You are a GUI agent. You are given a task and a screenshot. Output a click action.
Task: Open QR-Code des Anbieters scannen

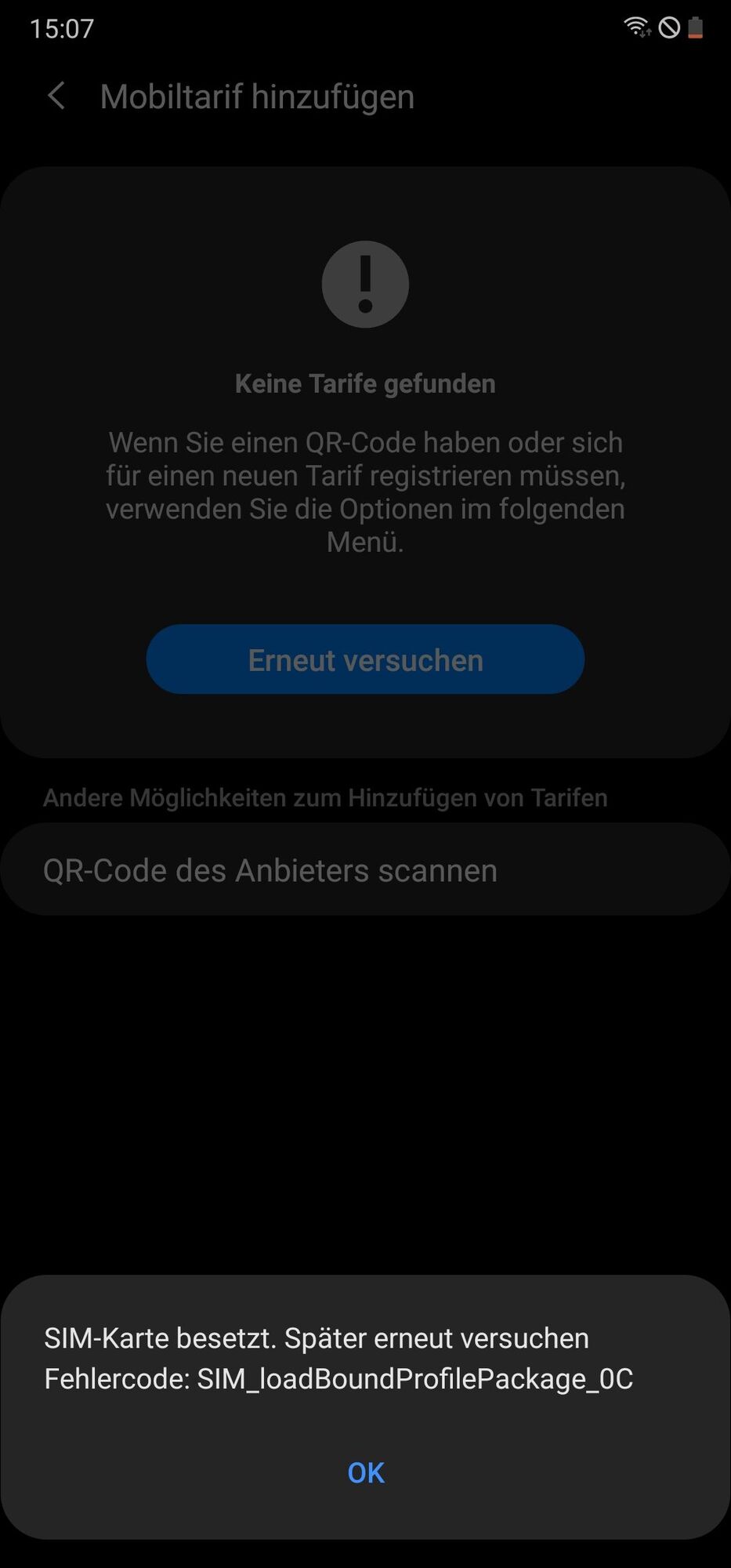365,869
